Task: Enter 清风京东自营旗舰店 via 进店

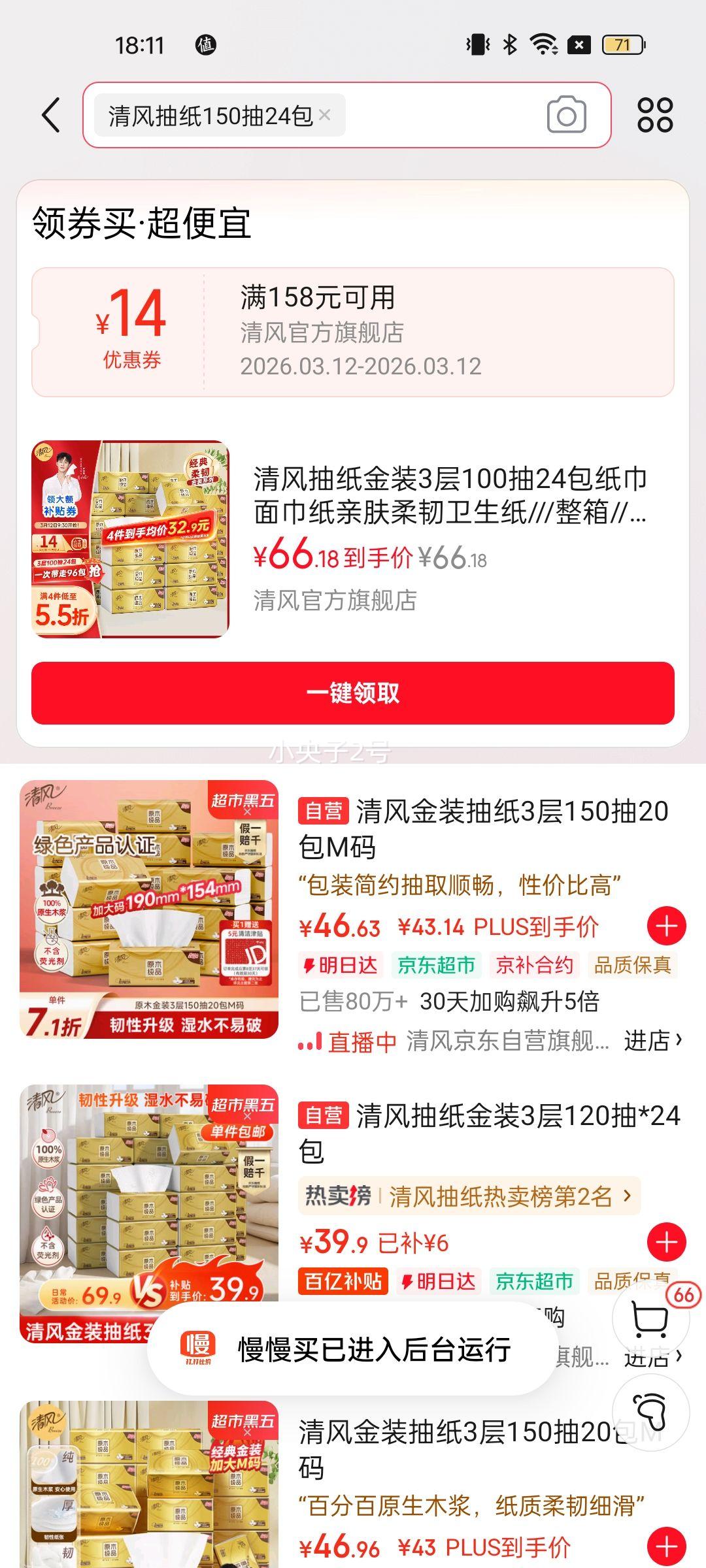Action: [652, 1041]
